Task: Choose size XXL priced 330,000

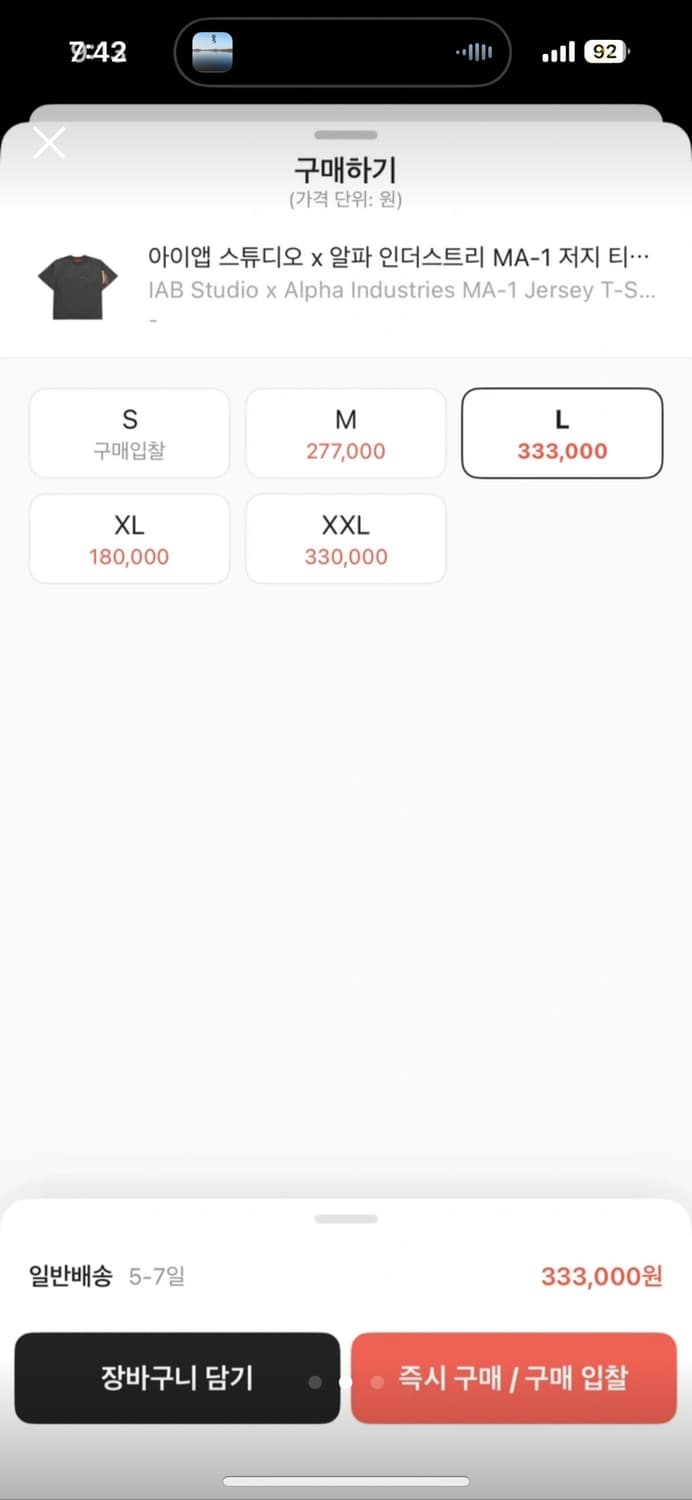Action: (x=346, y=538)
